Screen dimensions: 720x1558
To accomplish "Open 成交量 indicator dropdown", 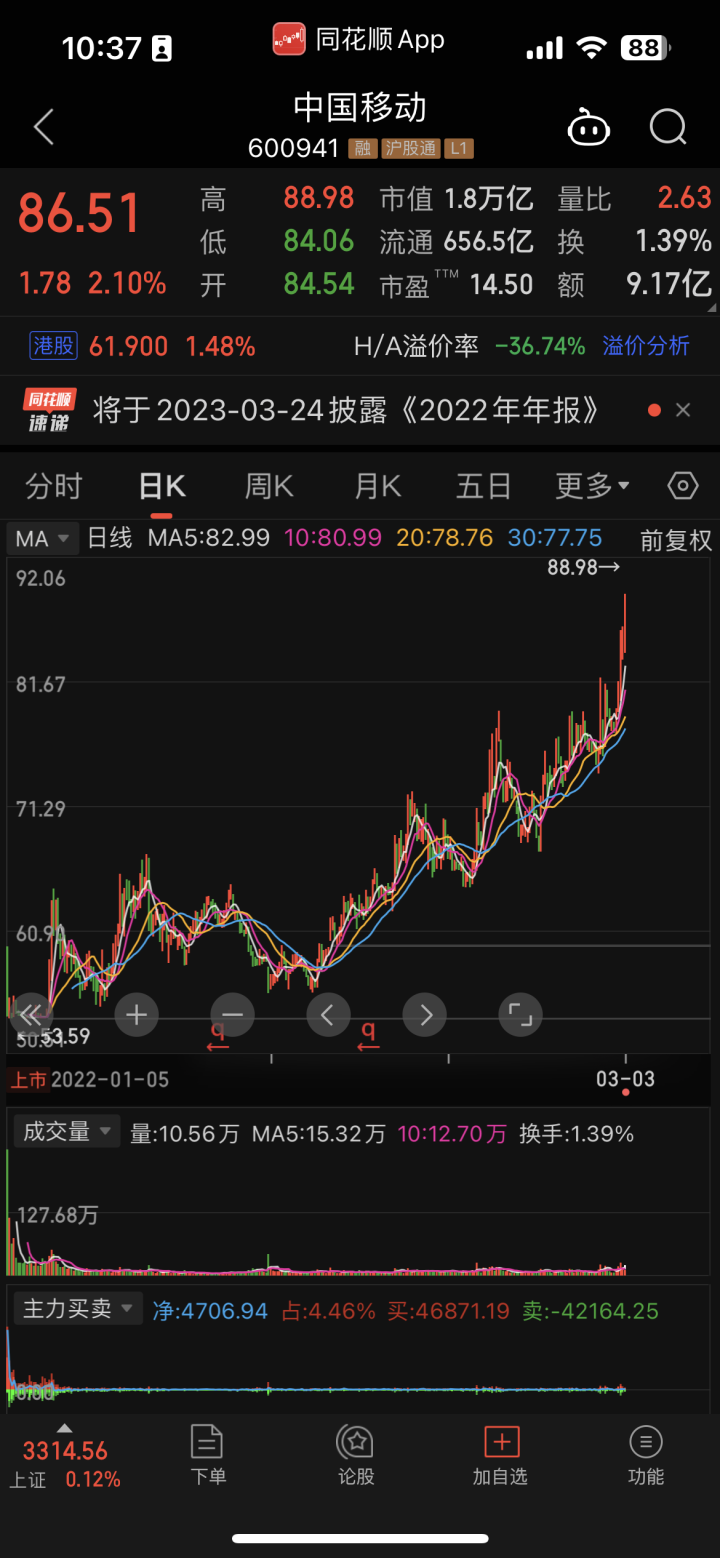I will 66,1132.
